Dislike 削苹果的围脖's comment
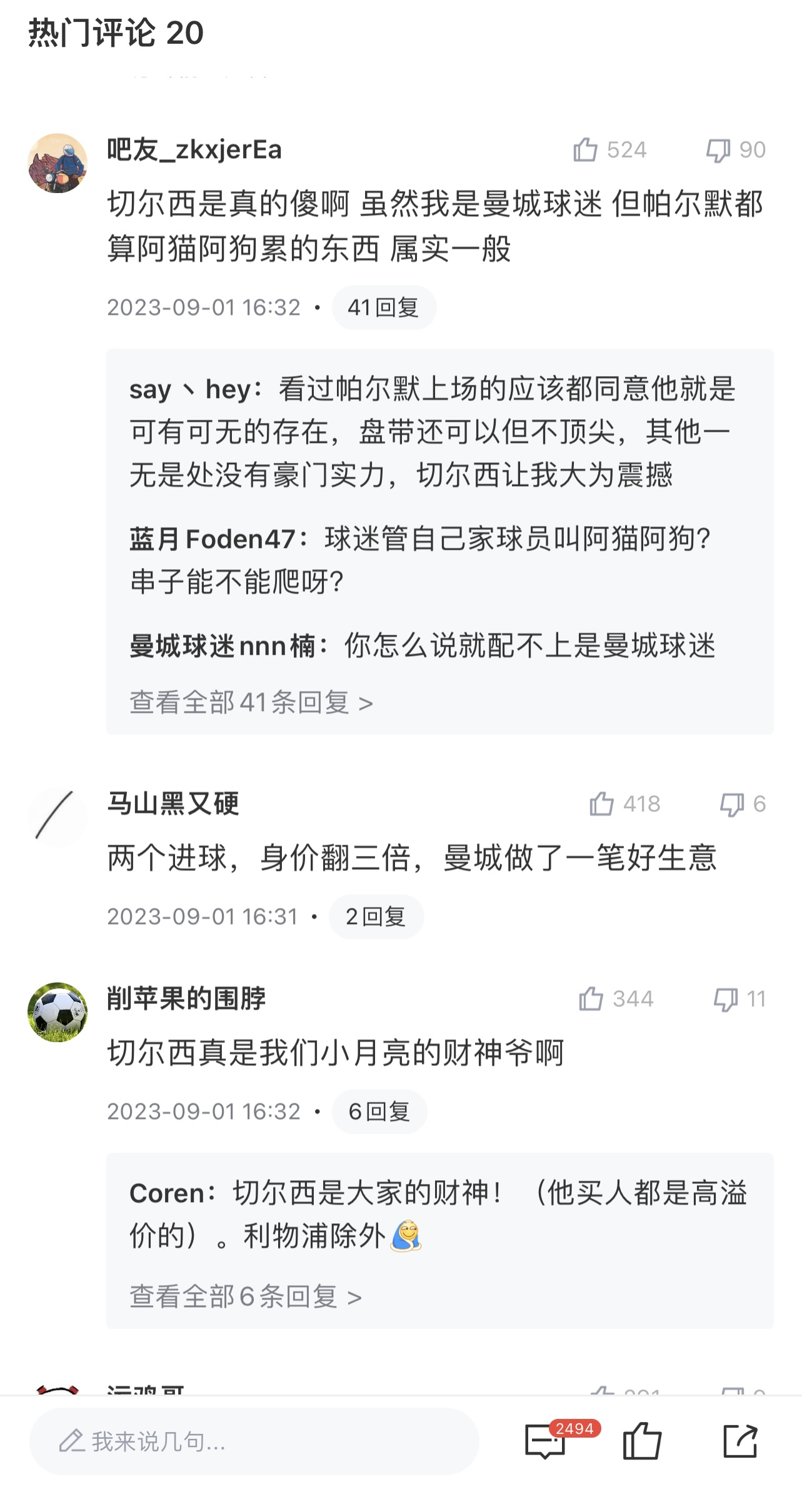This screenshot has width=802, height=1512. [725, 1000]
